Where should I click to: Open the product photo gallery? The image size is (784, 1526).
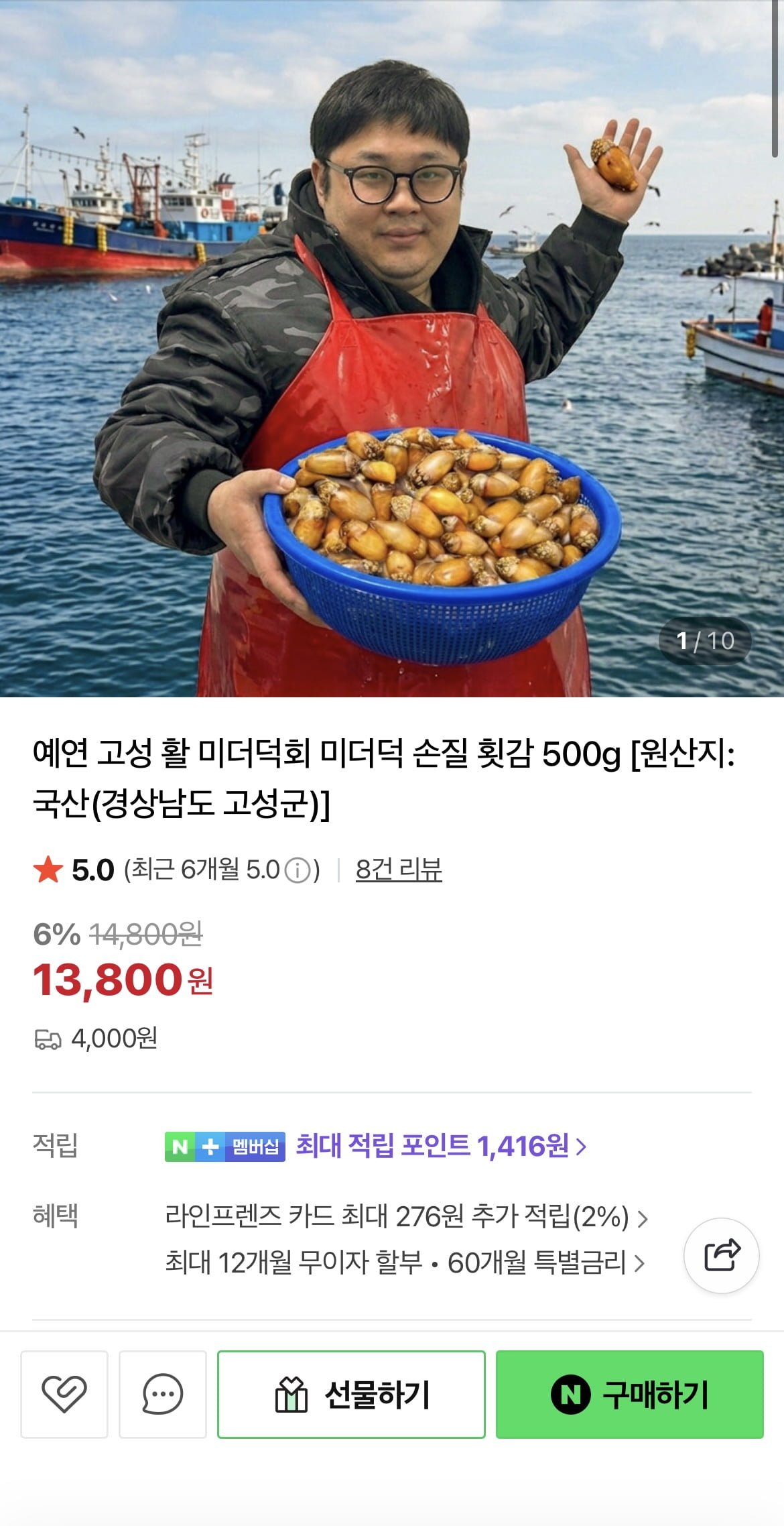(392, 349)
